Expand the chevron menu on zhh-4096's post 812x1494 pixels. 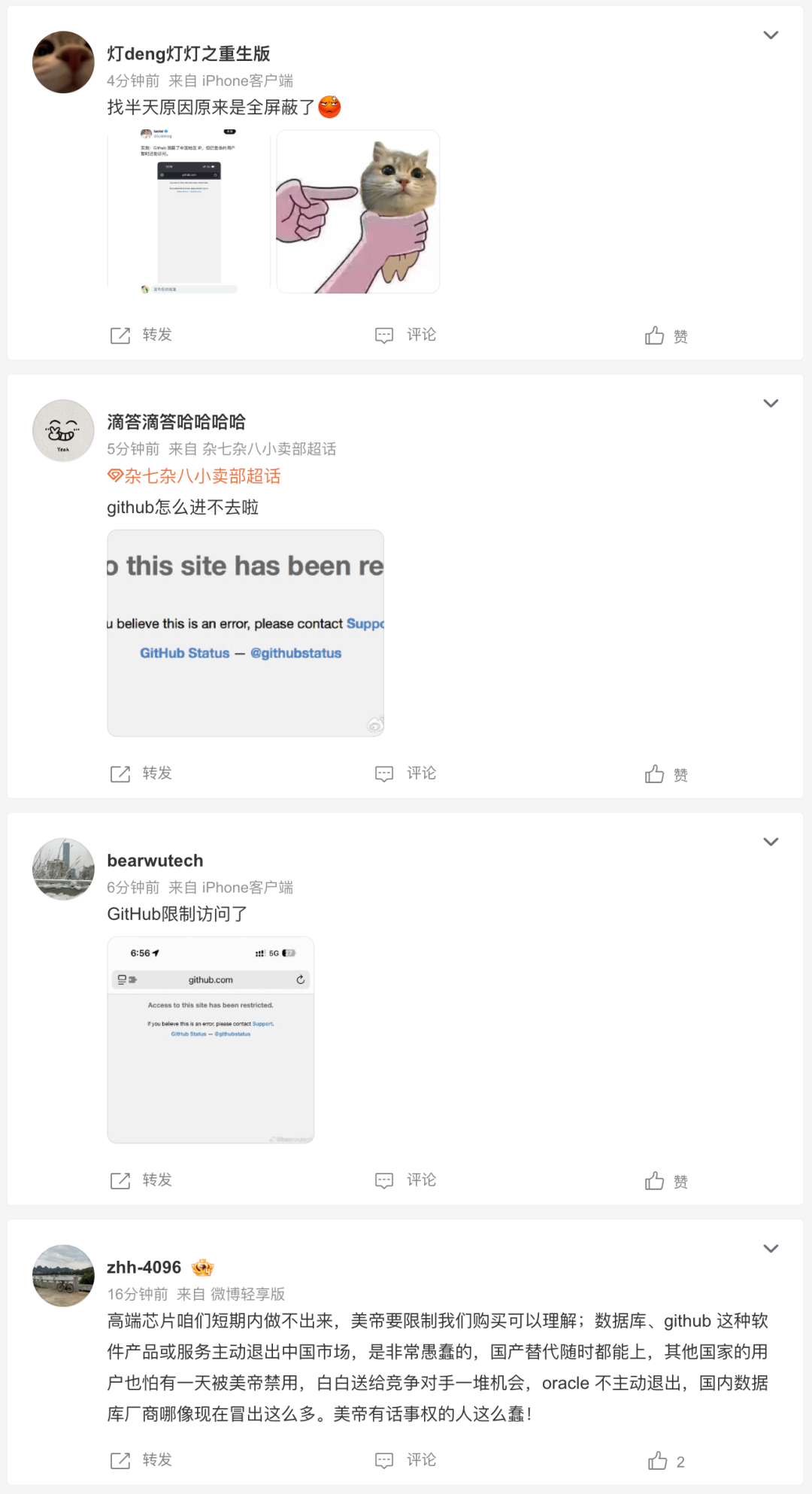[x=771, y=1249]
